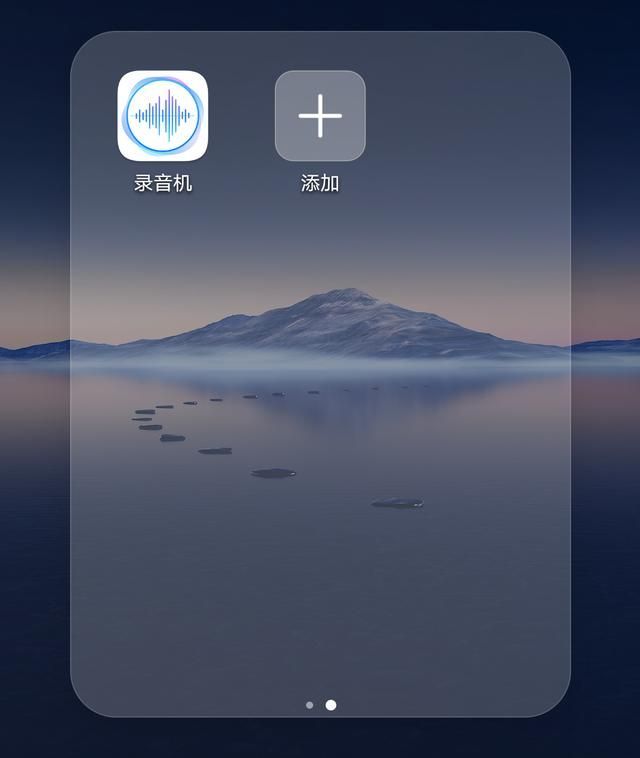The height and width of the screenshot is (758, 640).
Task: Open the 录音机 recorder app
Action: (x=163, y=116)
